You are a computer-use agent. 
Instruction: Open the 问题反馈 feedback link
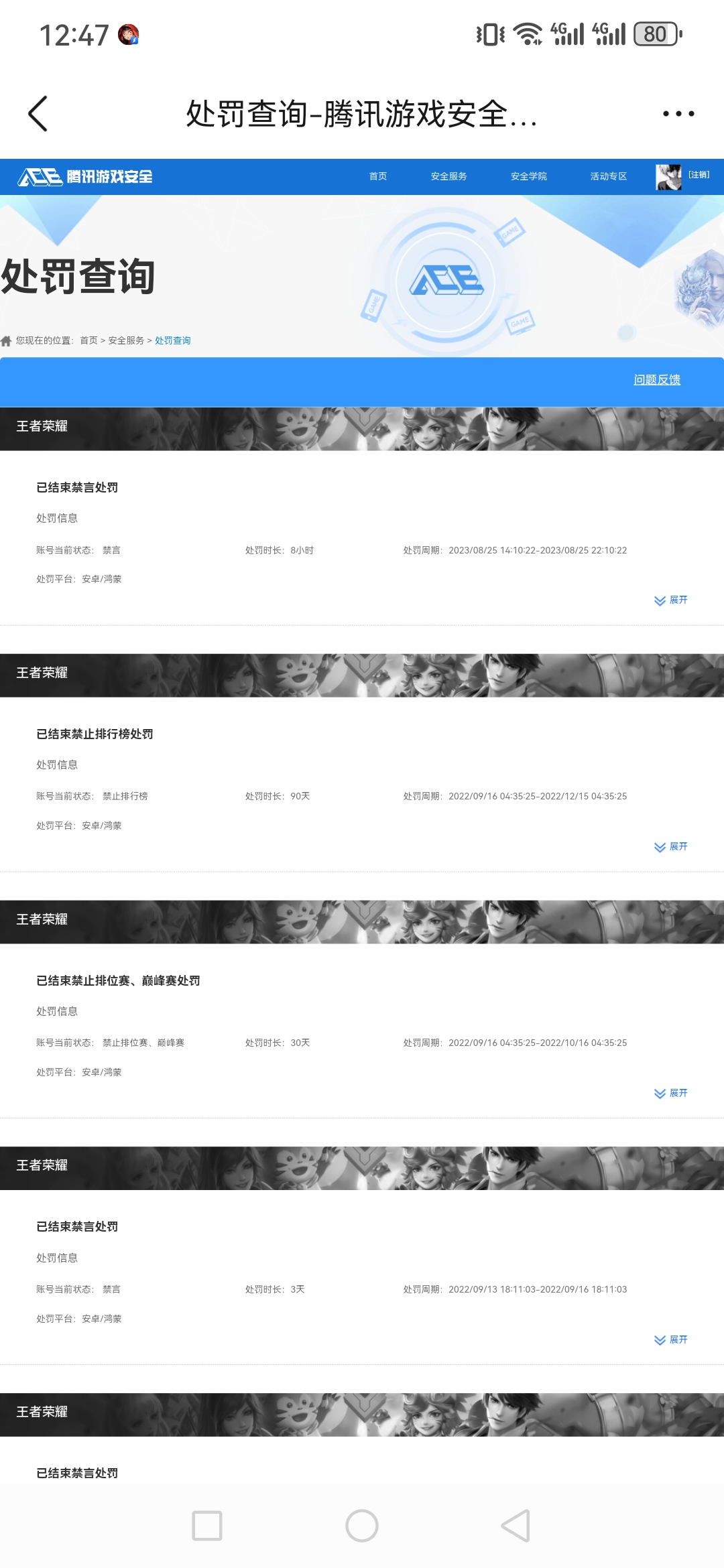[x=656, y=380]
